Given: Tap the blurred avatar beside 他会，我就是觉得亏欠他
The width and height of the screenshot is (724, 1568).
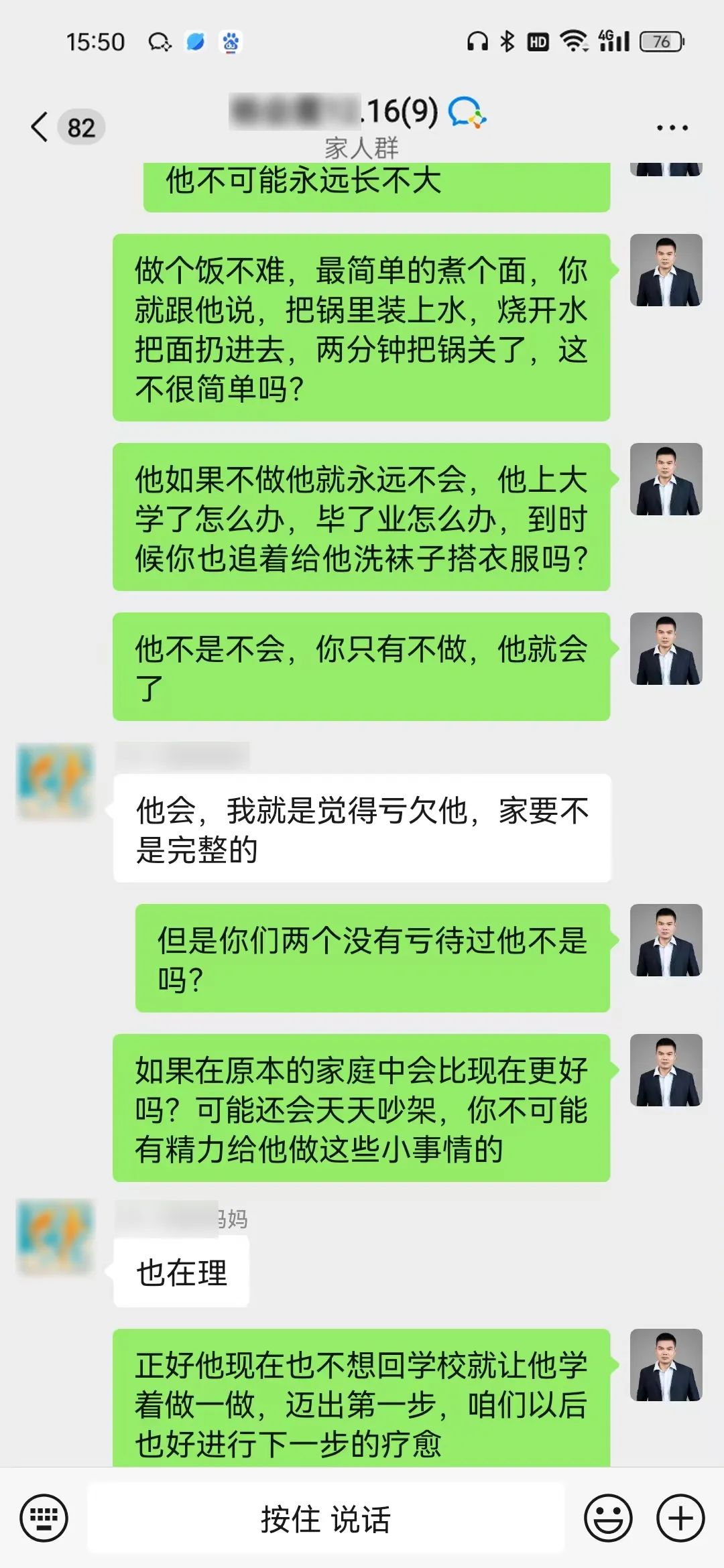Looking at the screenshot, I should pos(55,781).
